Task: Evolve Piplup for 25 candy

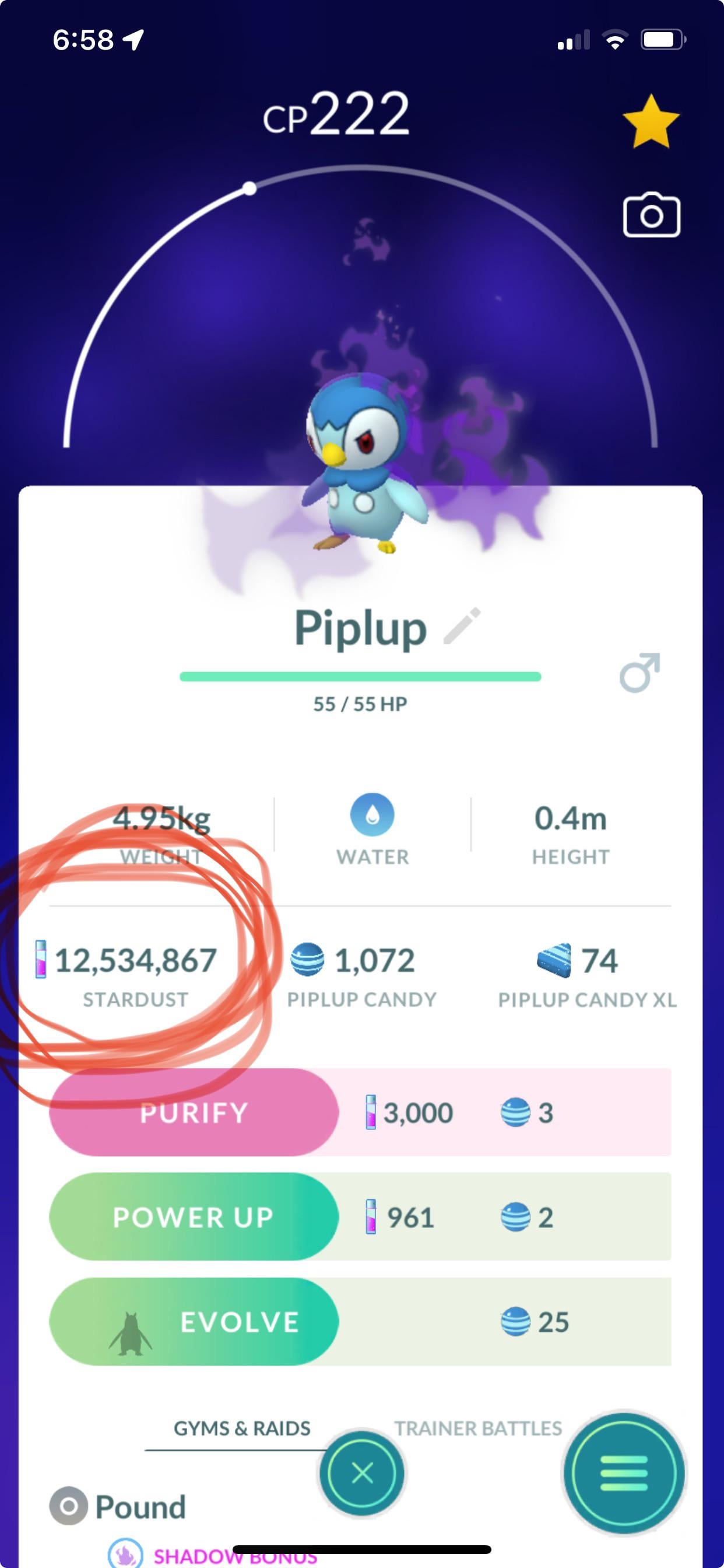Action: point(194,1322)
